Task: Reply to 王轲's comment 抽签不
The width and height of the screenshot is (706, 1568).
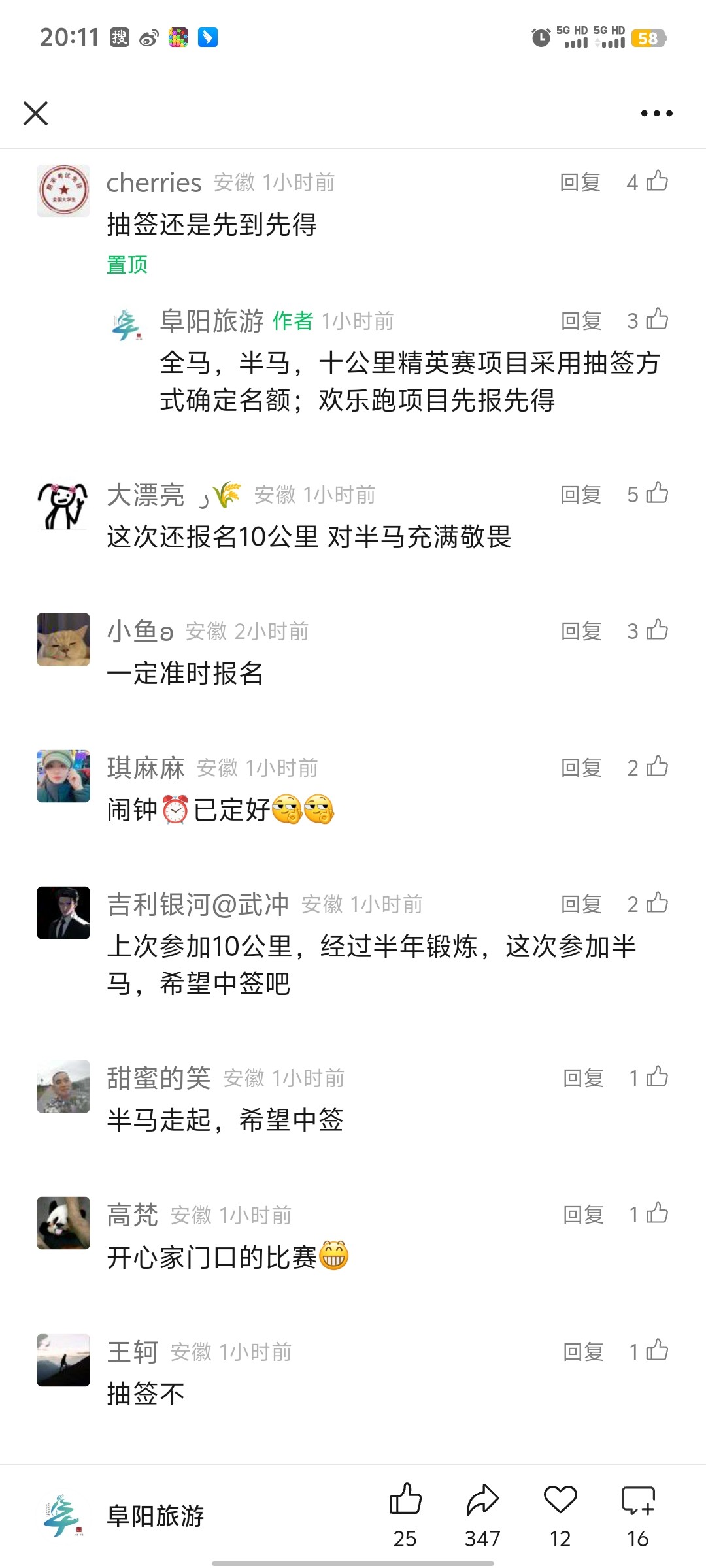Action: click(583, 1352)
